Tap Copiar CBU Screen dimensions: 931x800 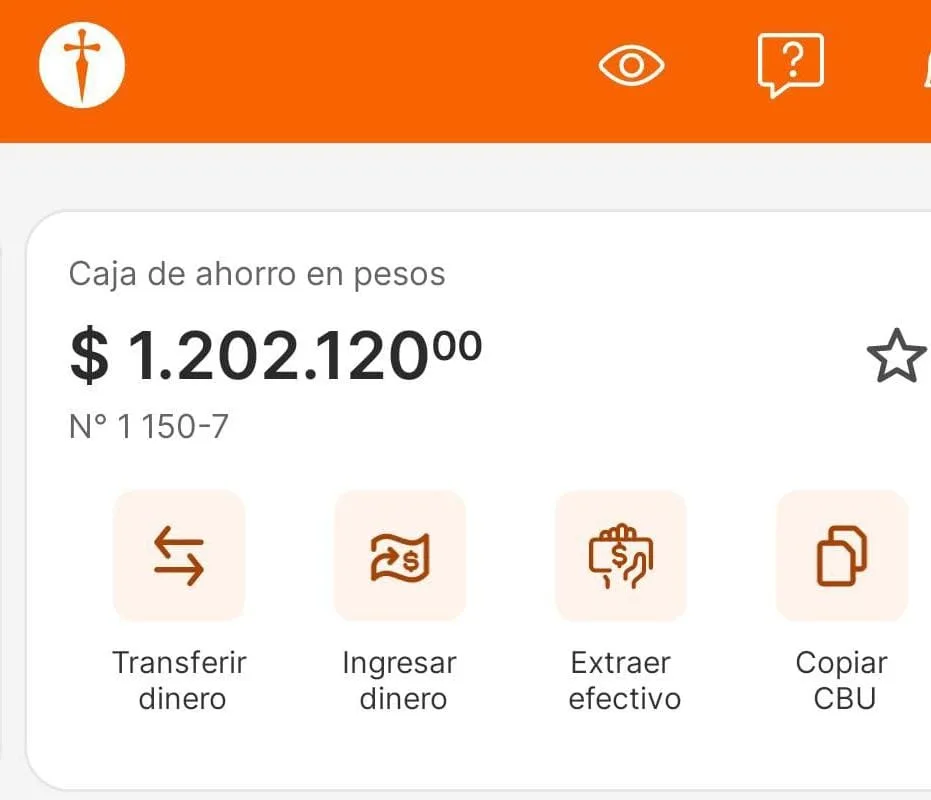coord(842,556)
